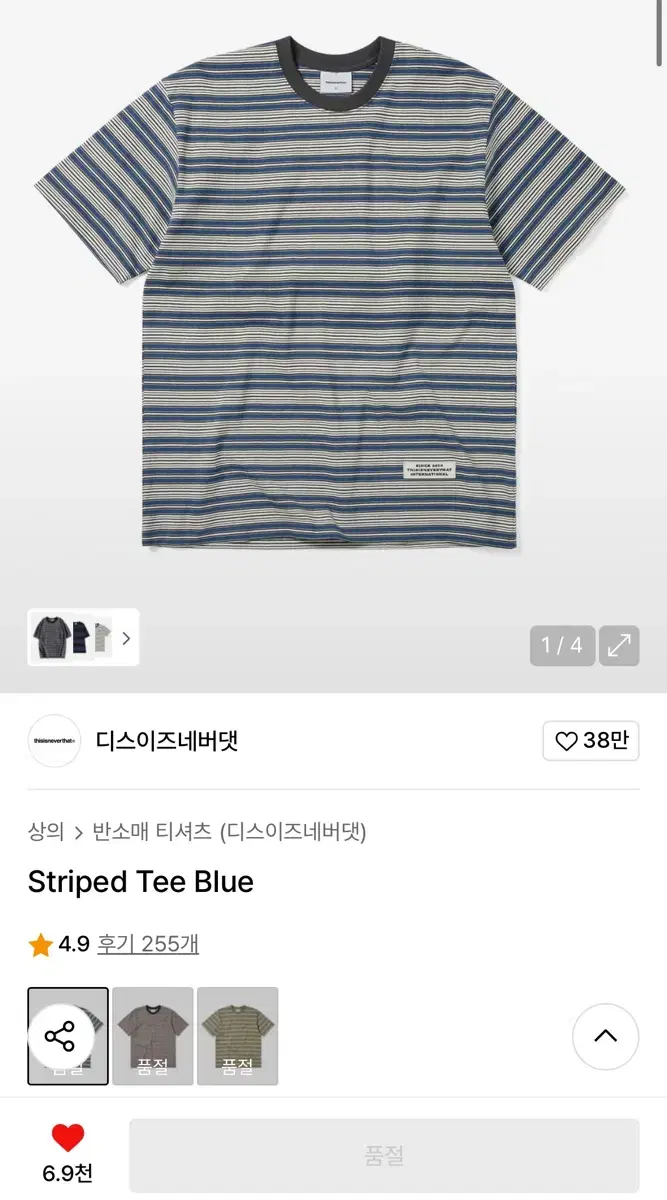The height and width of the screenshot is (1200, 667).
Task: Expand the product image to fullscreen
Action: (x=619, y=645)
